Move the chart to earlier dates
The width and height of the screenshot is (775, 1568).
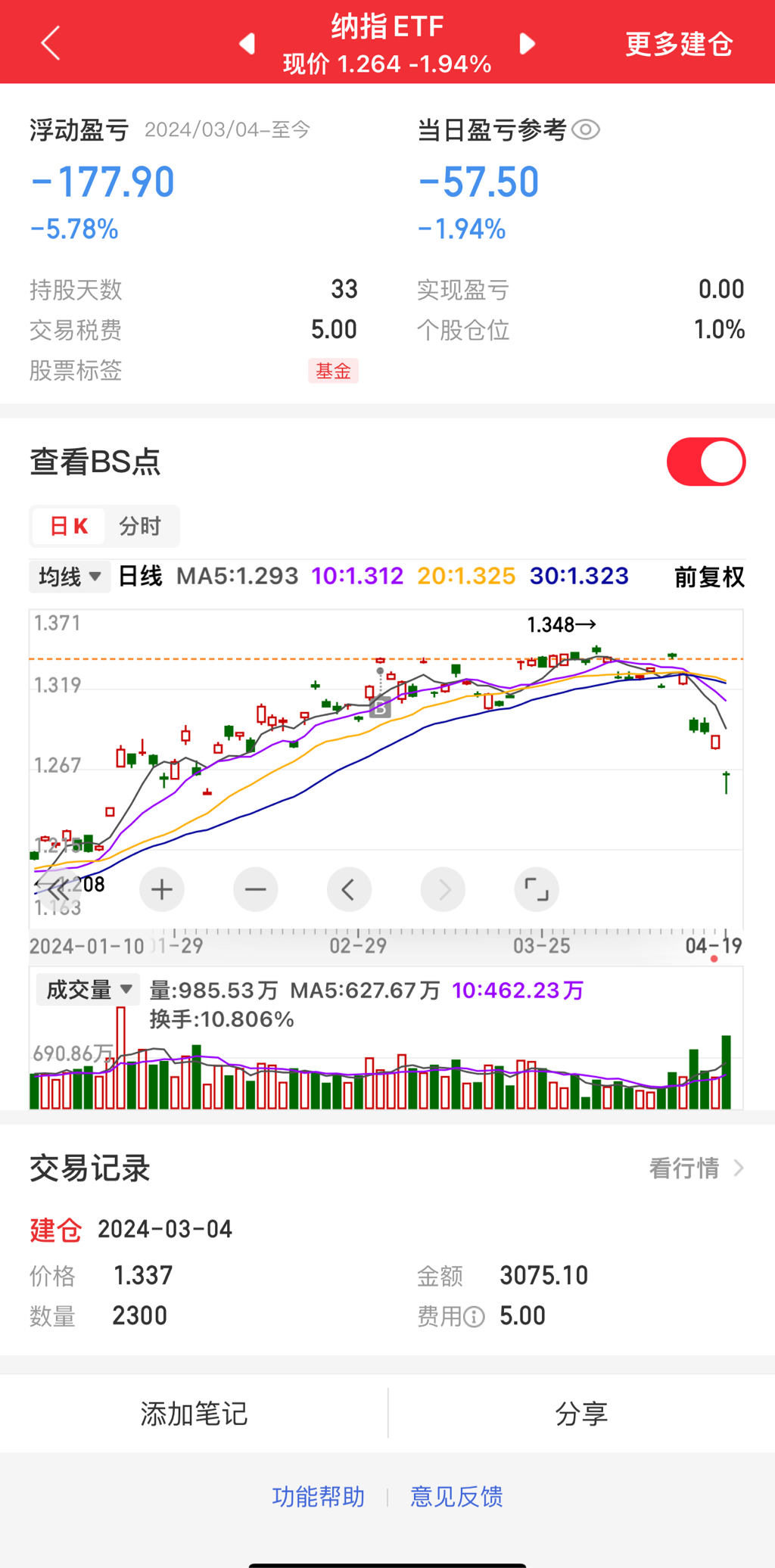pyautogui.click(x=349, y=890)
